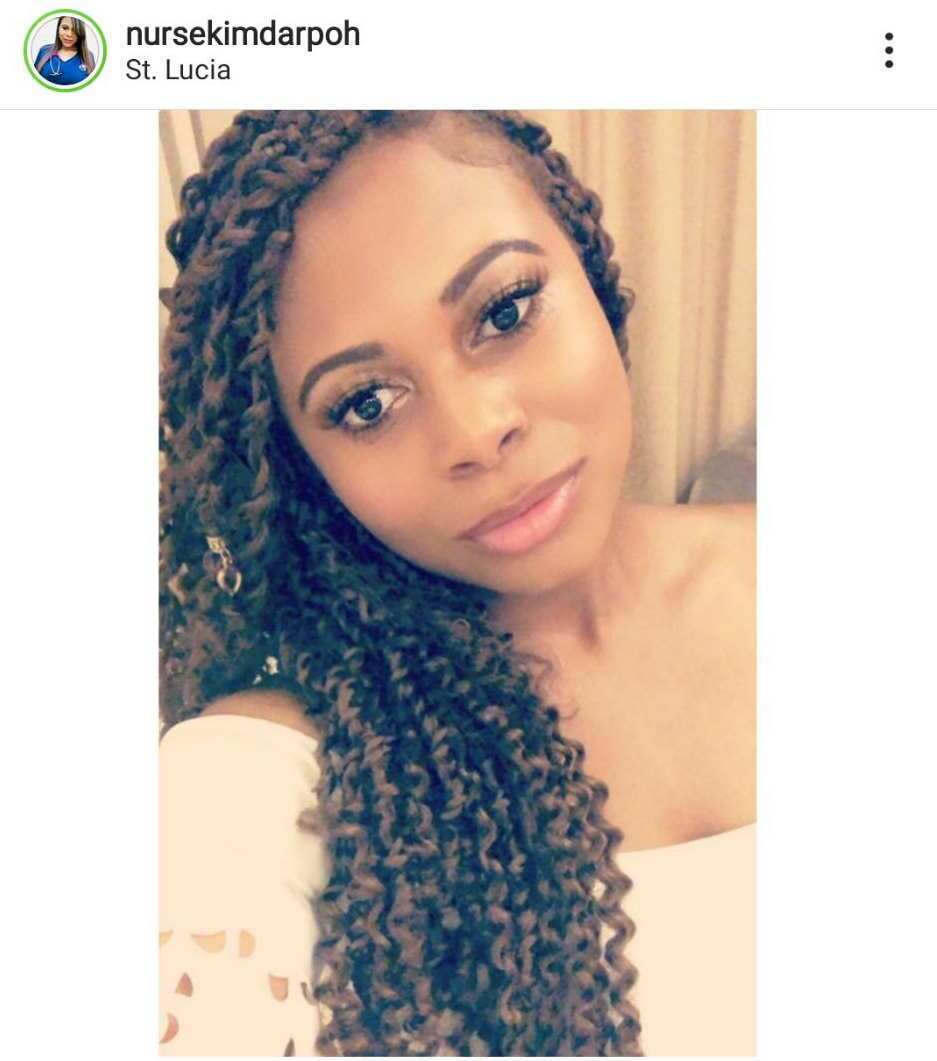Open the post's three-dot overflow menu
The height and width of the screenshot is (1061, 937).
(x=888, y=50)
